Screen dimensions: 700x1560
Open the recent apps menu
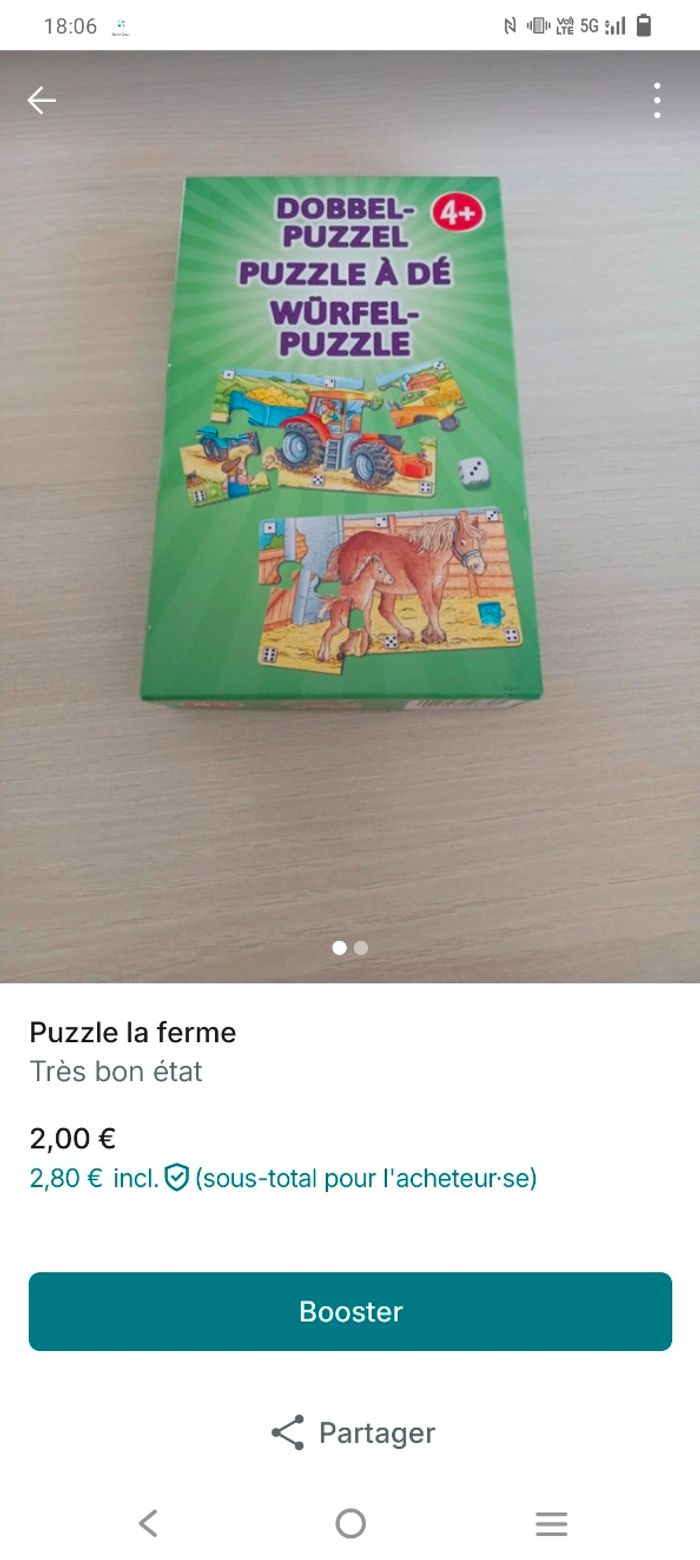[x=551, y=1523]
